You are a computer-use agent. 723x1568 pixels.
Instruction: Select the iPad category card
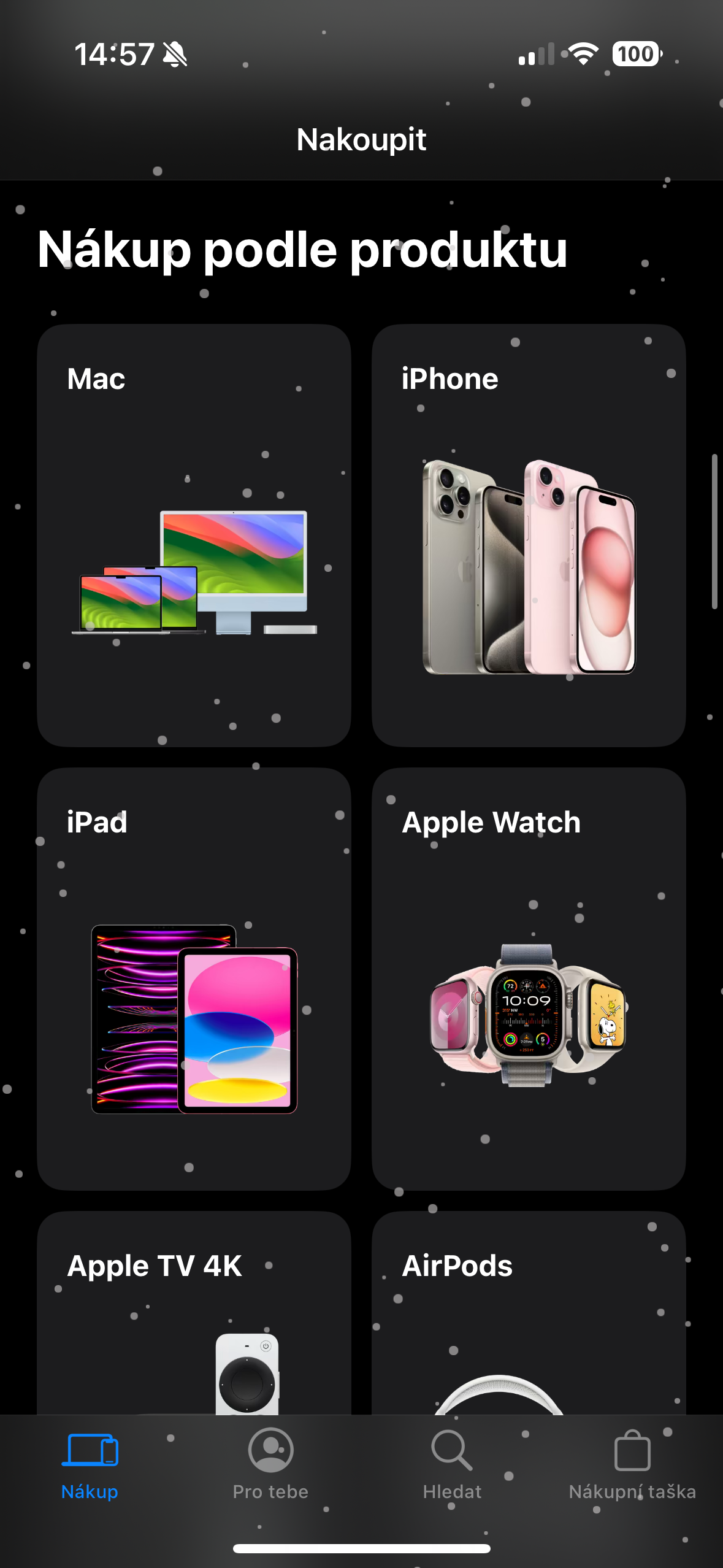[194, 978]
